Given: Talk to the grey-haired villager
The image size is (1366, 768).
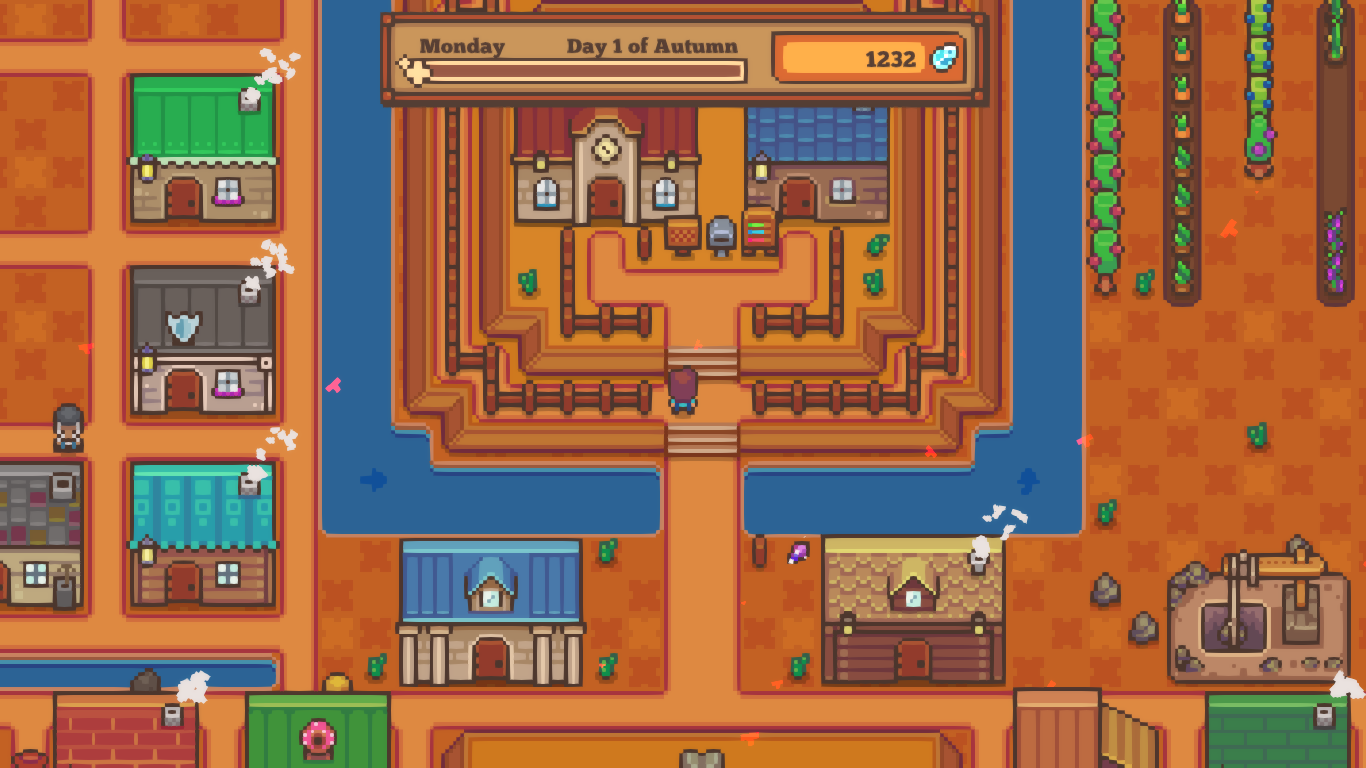Looking at the screenshot, I should pos(68,428).
